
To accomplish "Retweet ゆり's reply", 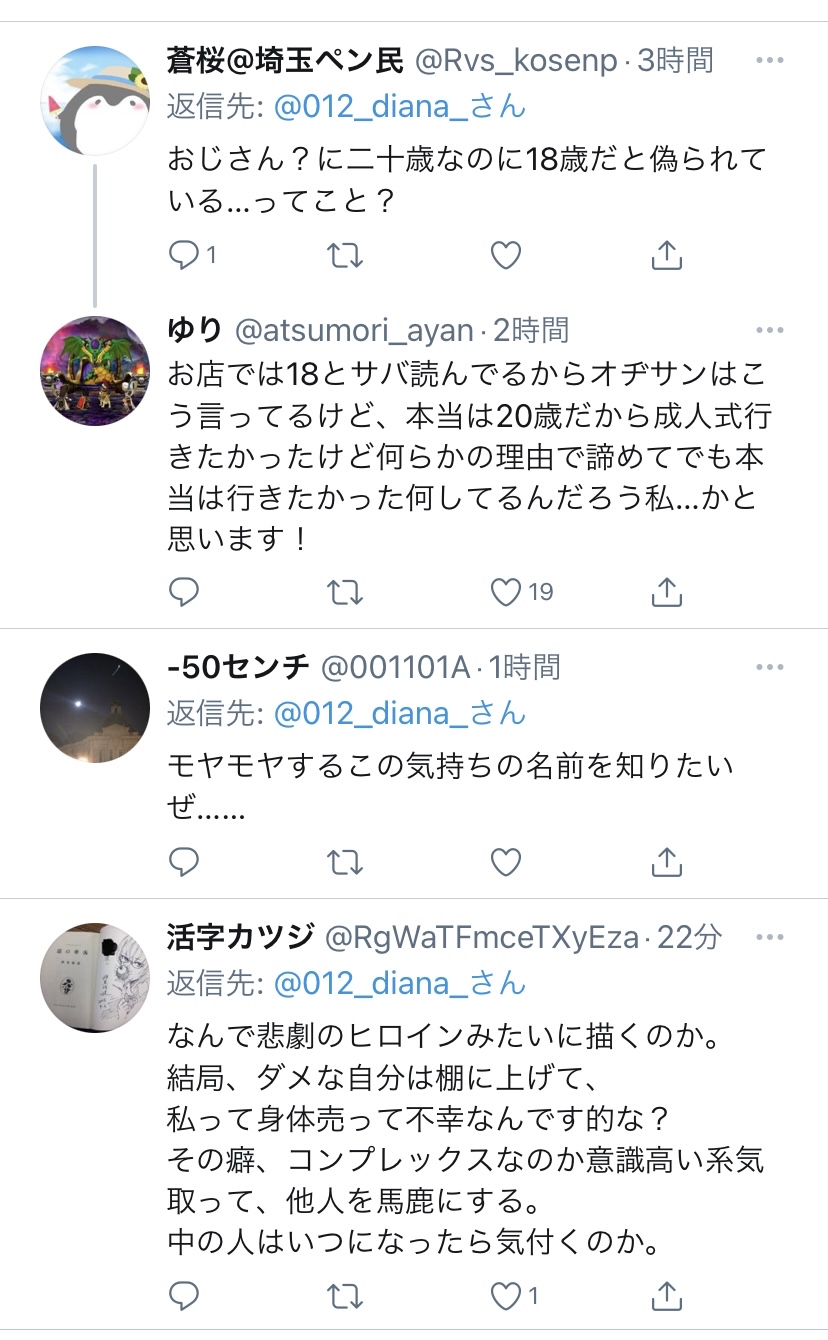I will pyautogui.click(x=346, y=593).
